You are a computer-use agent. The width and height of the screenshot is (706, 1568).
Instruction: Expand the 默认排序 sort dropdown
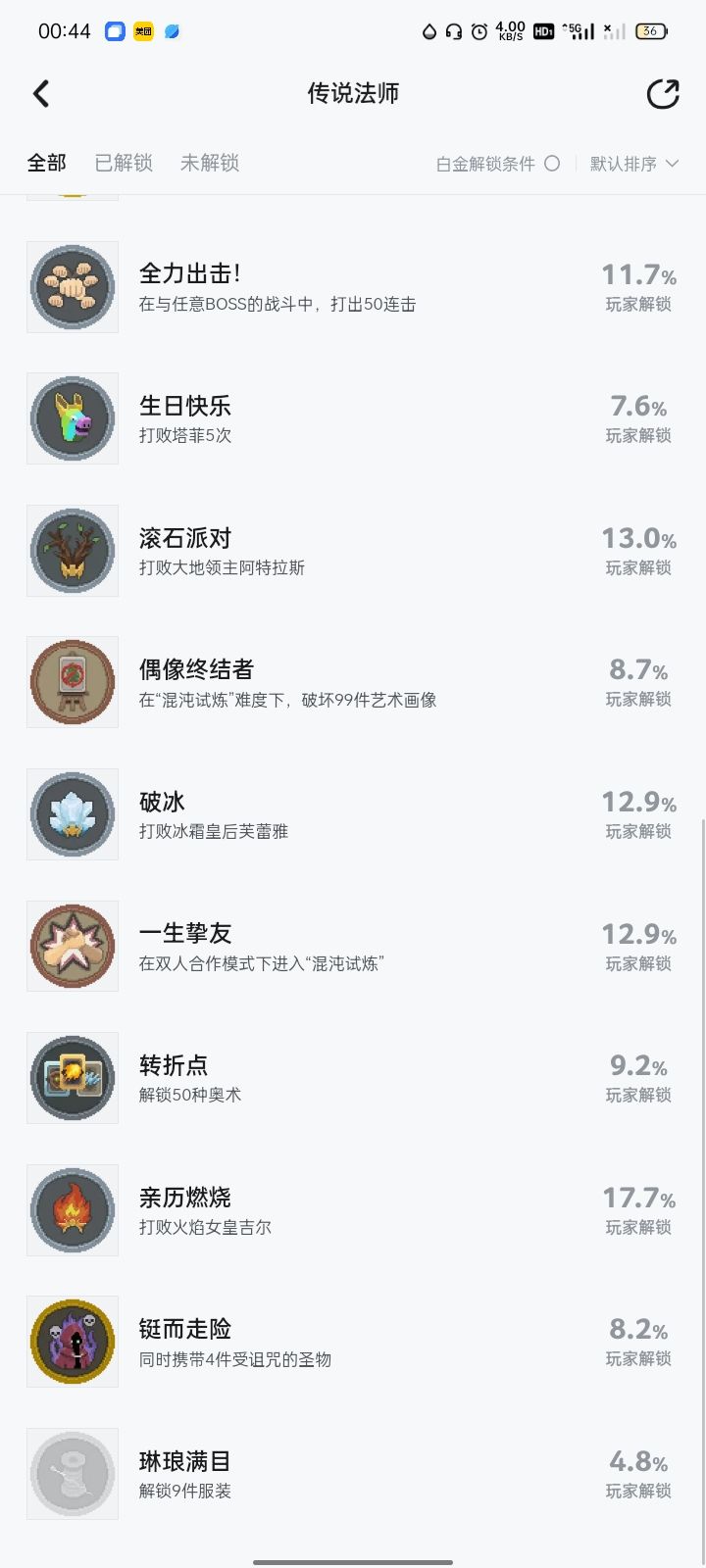point(633,164)
